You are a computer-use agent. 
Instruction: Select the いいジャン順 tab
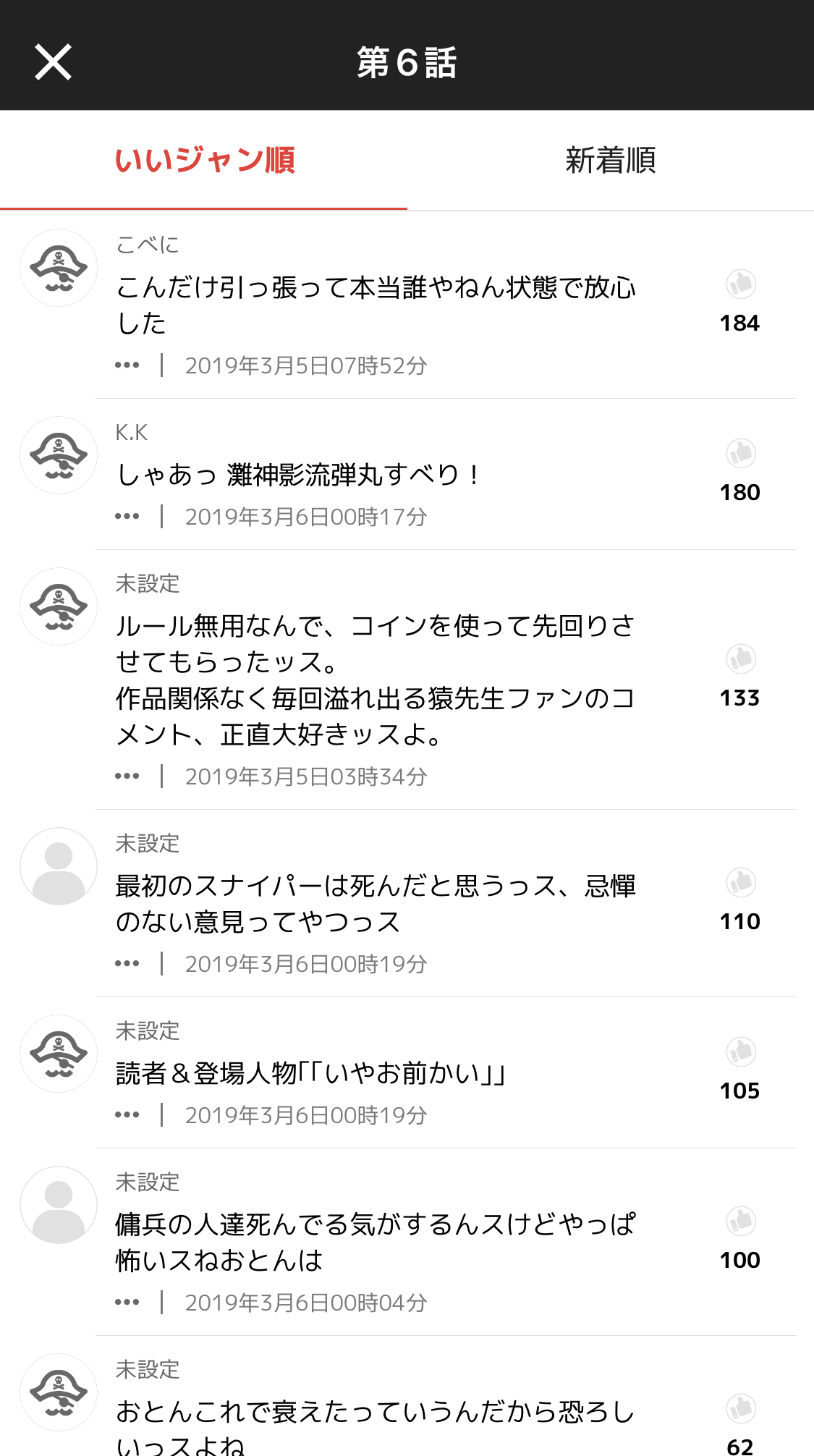coord(204,161)
